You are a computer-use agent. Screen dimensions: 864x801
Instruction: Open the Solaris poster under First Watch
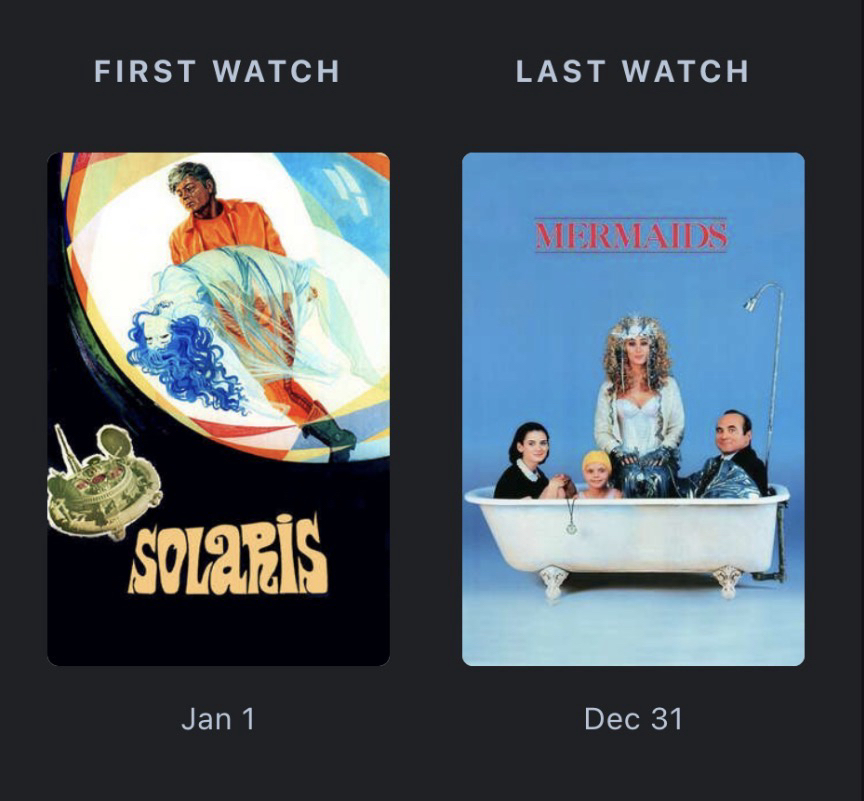click(218, 408)
